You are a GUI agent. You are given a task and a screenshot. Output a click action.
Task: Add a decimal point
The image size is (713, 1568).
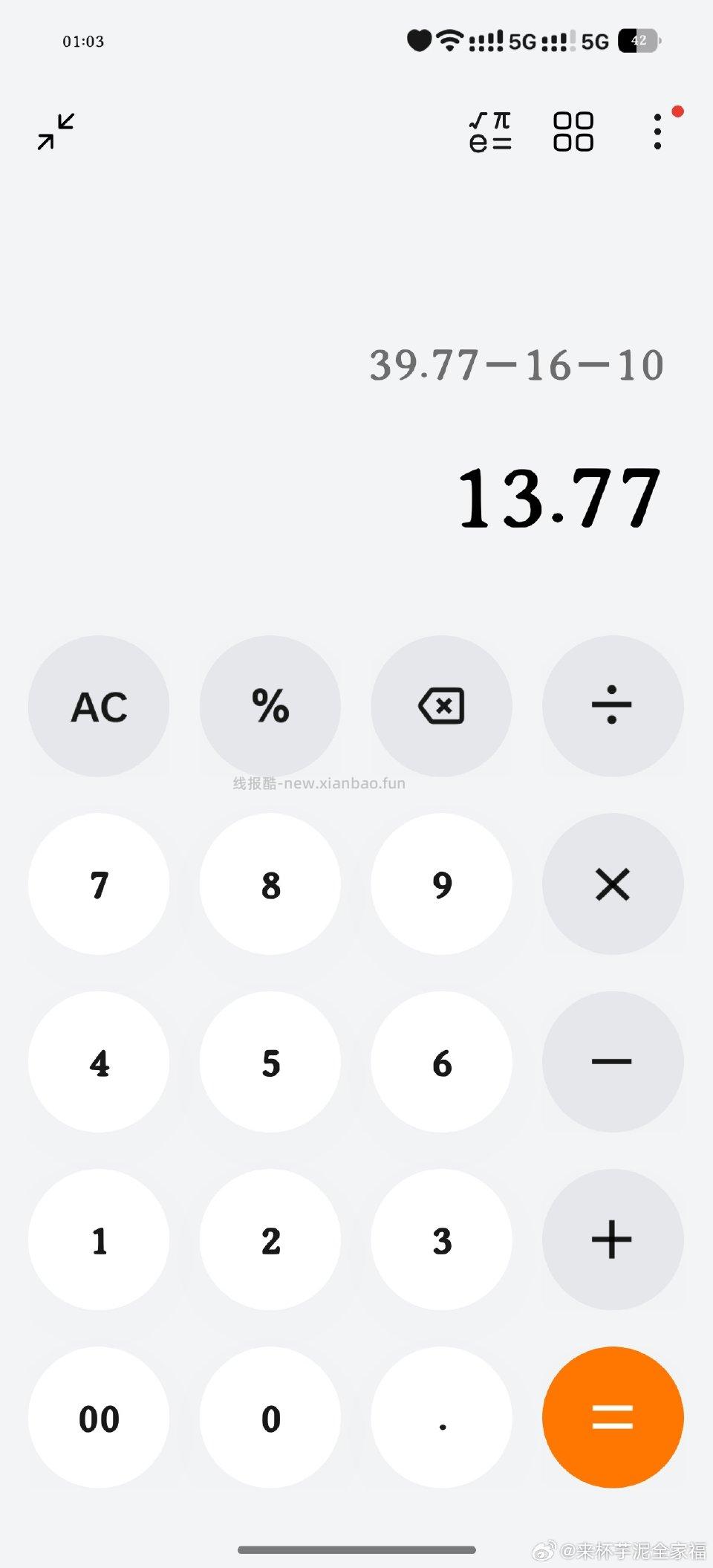click(441, 1417)
